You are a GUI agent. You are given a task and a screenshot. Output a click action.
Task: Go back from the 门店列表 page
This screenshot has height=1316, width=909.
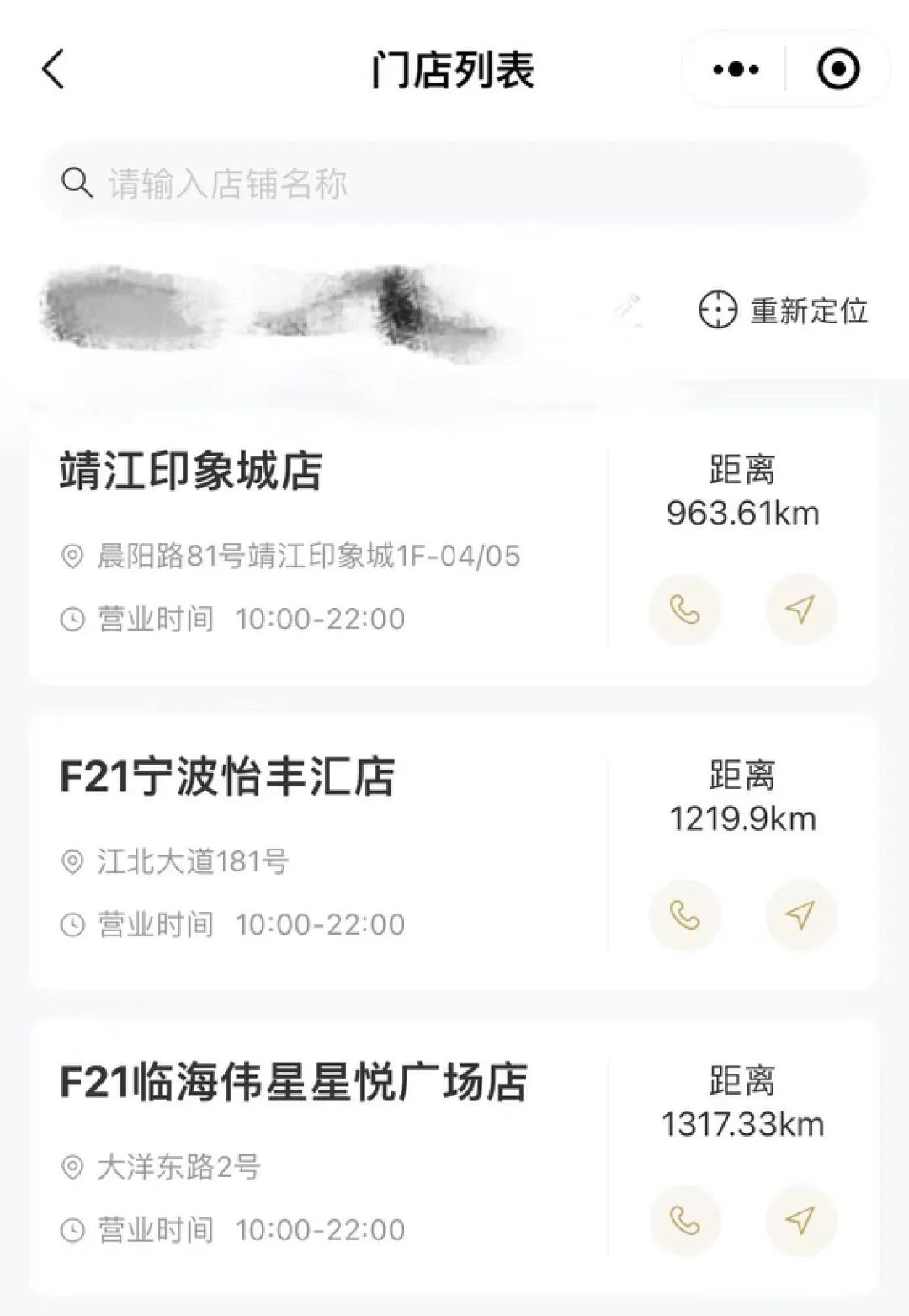click(x=53, y=69)
